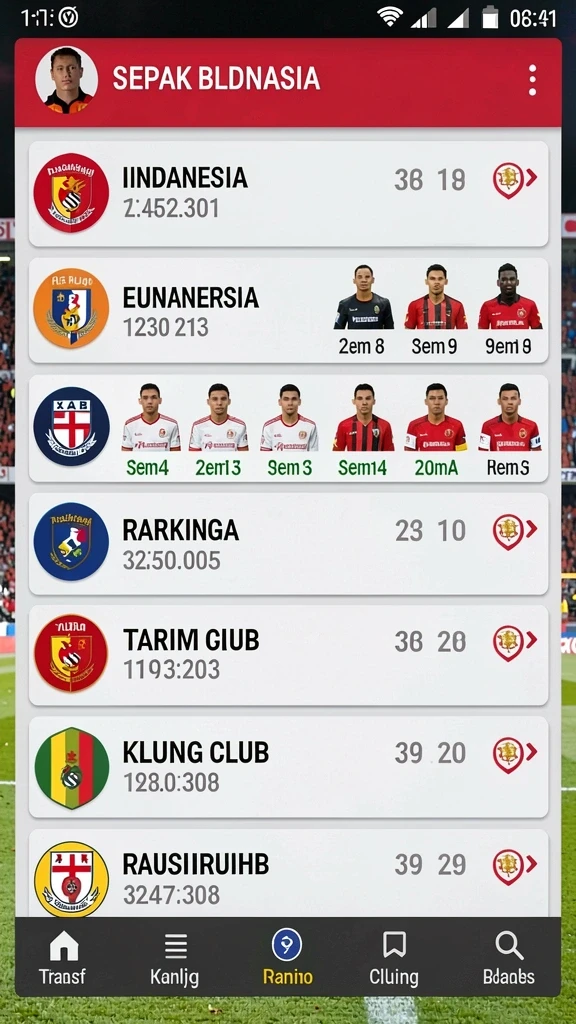Tap the badge arrow icon on KLUNG CLUB row
Viewport: 576px width, 1024px height.
click(514, 755)
